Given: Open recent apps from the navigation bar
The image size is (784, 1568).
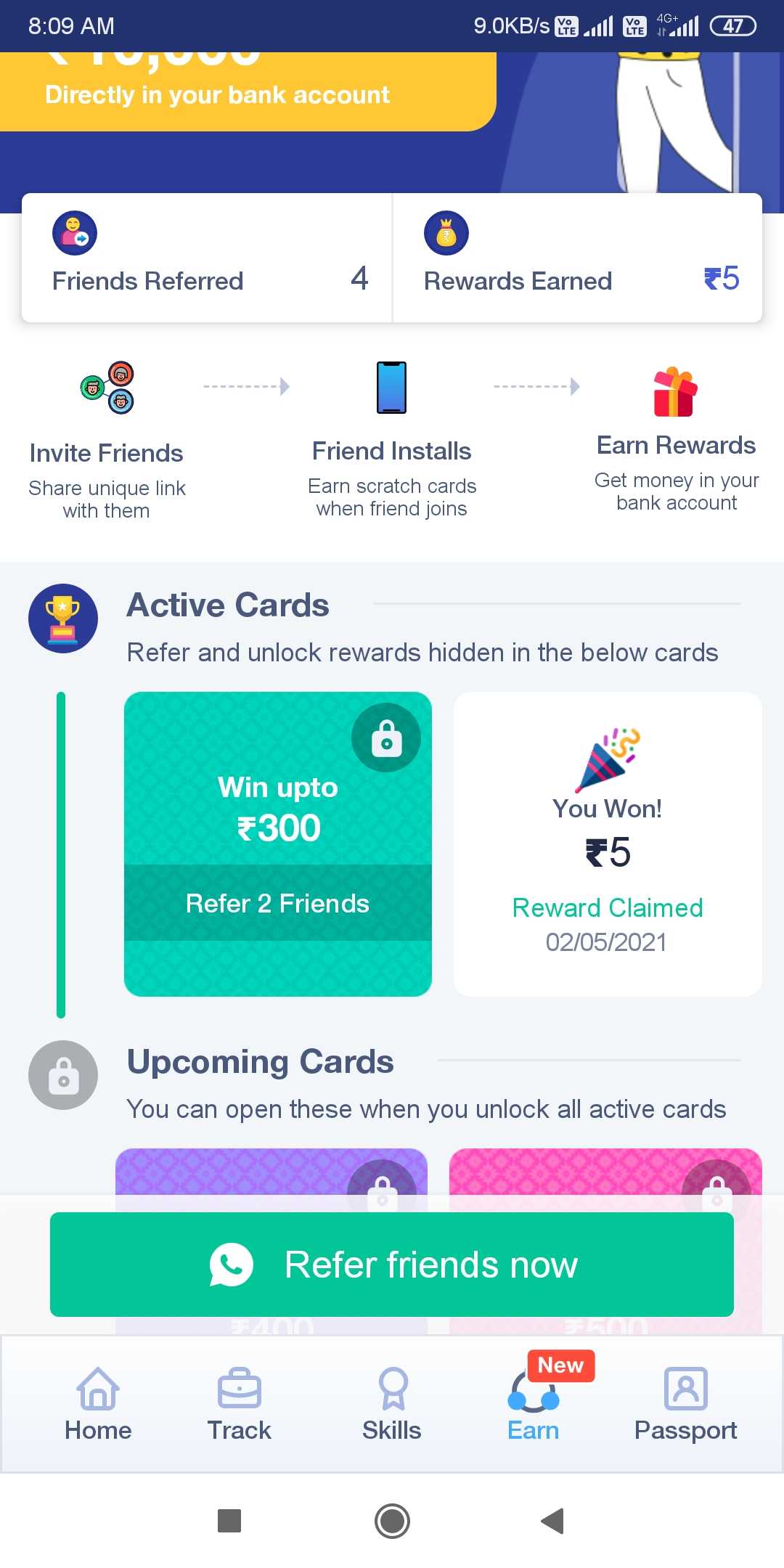Looking at the screenshot, I should click(229, 1521).
